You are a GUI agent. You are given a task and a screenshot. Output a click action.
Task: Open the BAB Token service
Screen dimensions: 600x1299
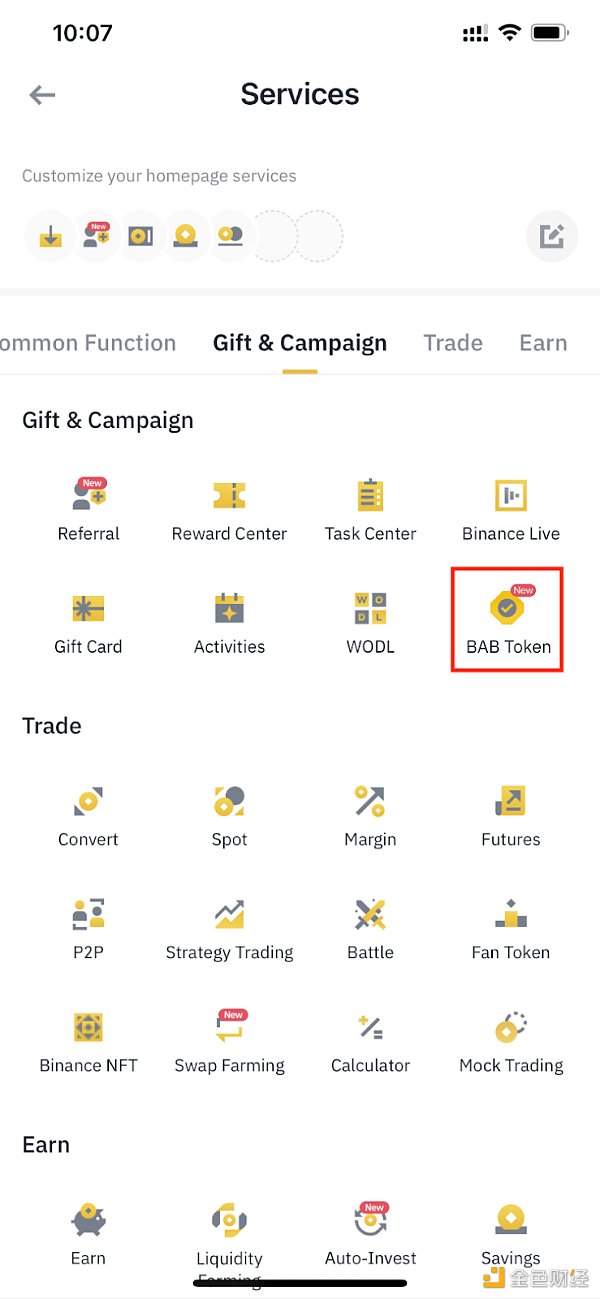tap(508, 622)
